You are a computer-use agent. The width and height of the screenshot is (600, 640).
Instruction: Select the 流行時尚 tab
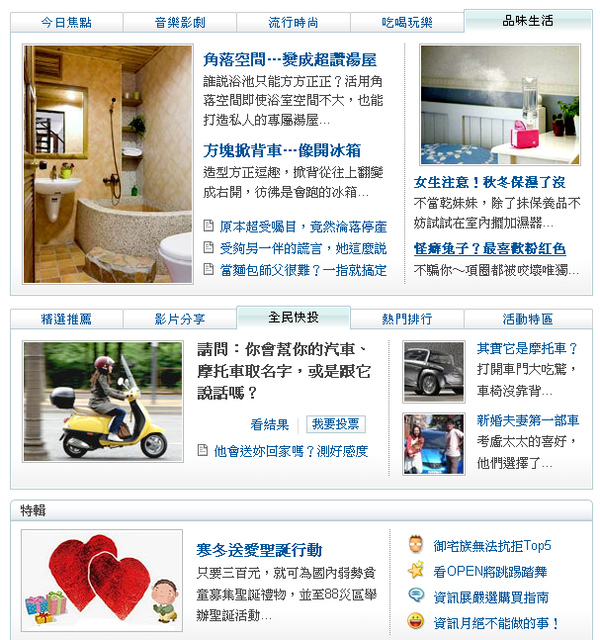[x=294, y=22]
